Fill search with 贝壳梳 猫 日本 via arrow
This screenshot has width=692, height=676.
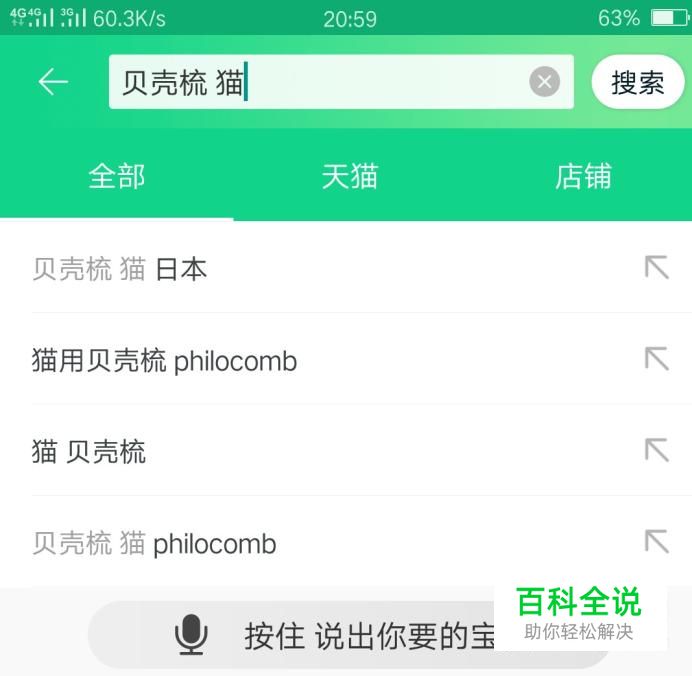[656, 268]
